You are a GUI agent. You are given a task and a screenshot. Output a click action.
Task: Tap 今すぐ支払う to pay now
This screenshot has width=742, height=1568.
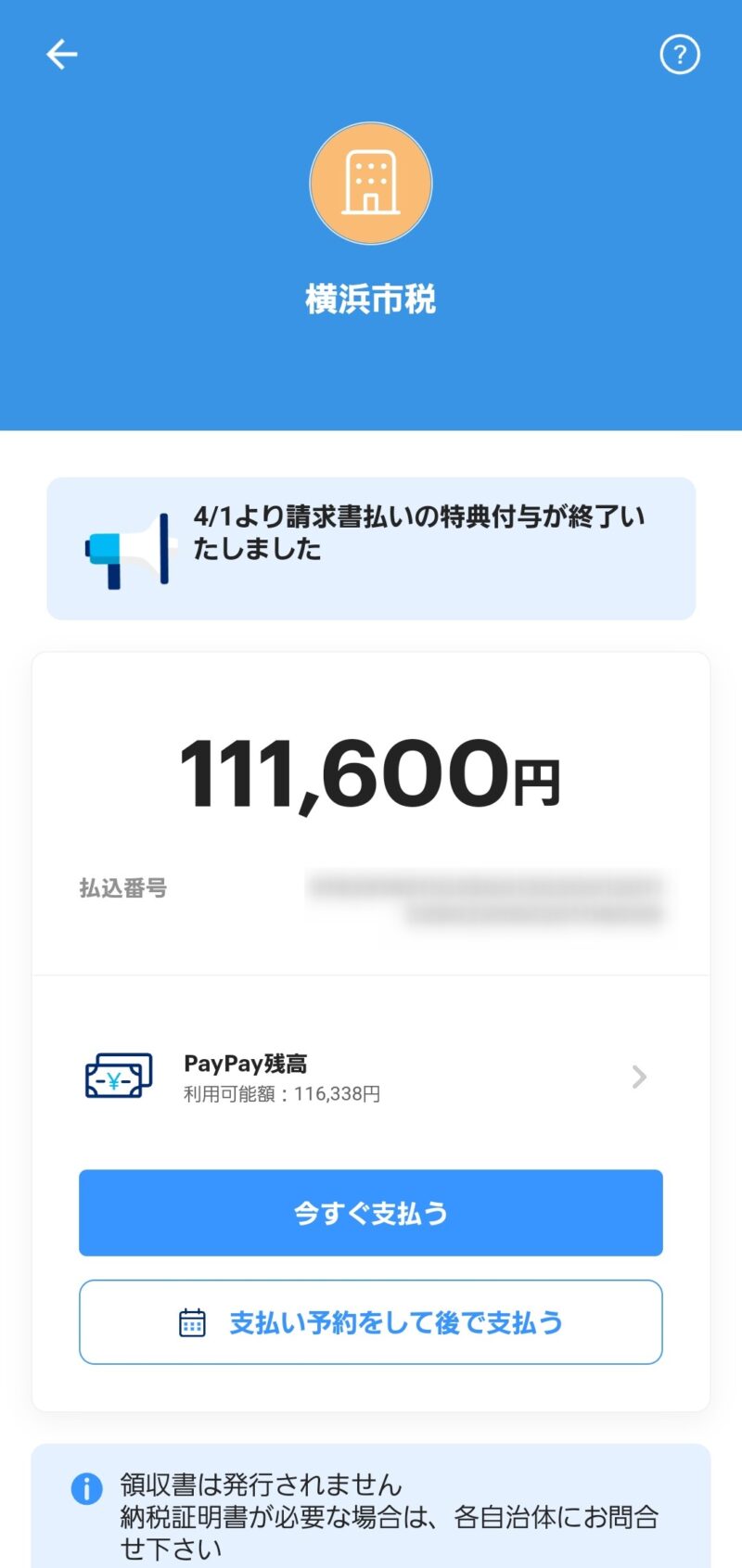[371, 1213]
